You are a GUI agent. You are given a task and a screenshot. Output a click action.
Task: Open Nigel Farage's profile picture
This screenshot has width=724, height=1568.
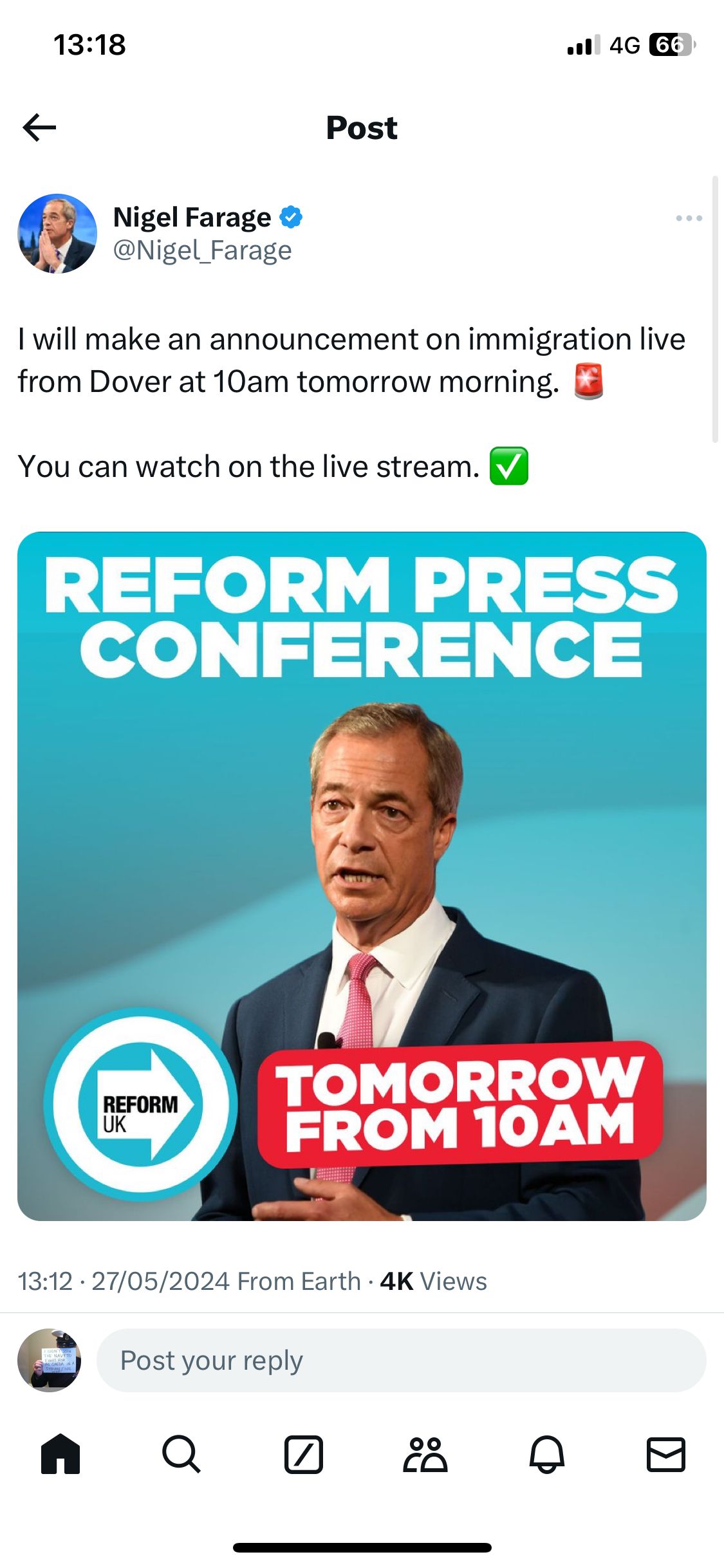[x=57, y=234]
